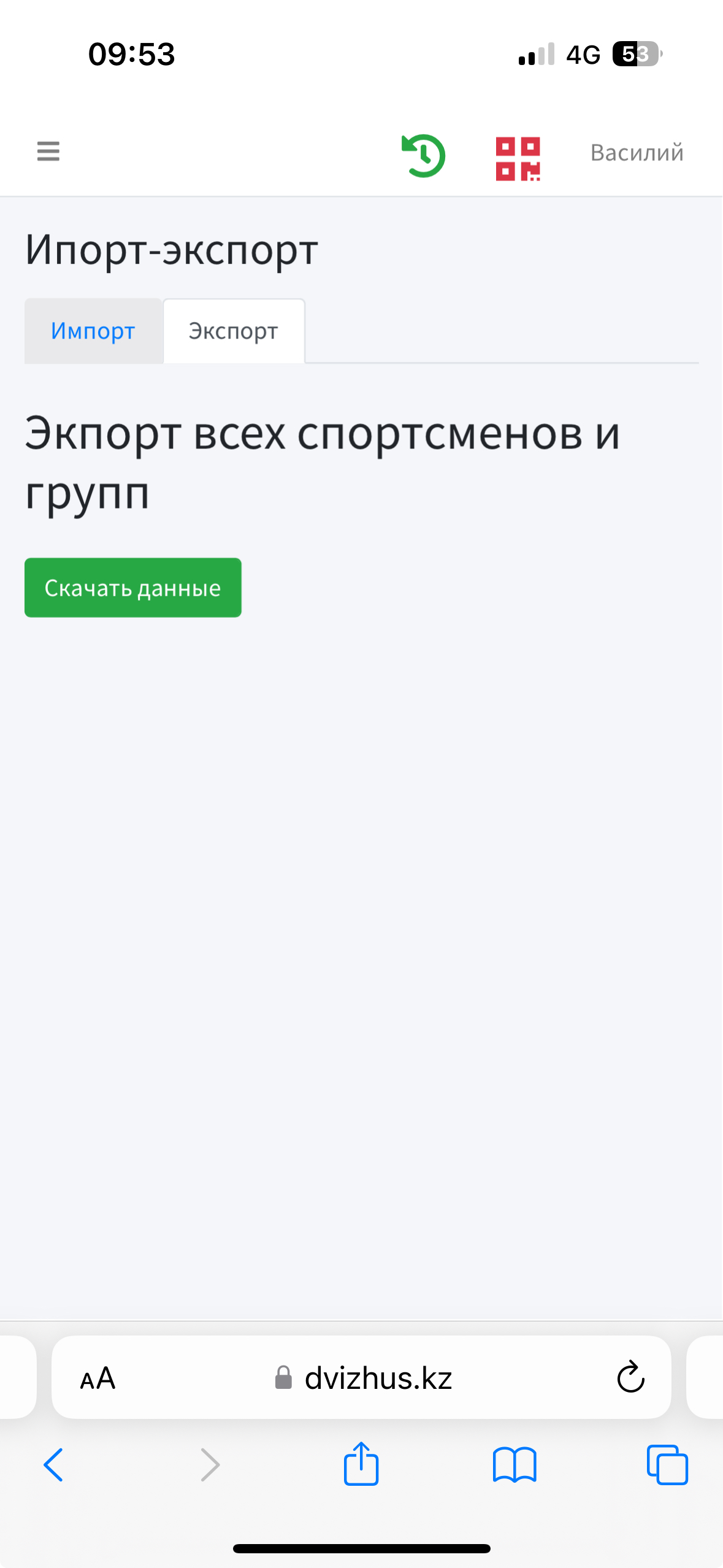Switch to the Импорт tab

tap(93, 331)
